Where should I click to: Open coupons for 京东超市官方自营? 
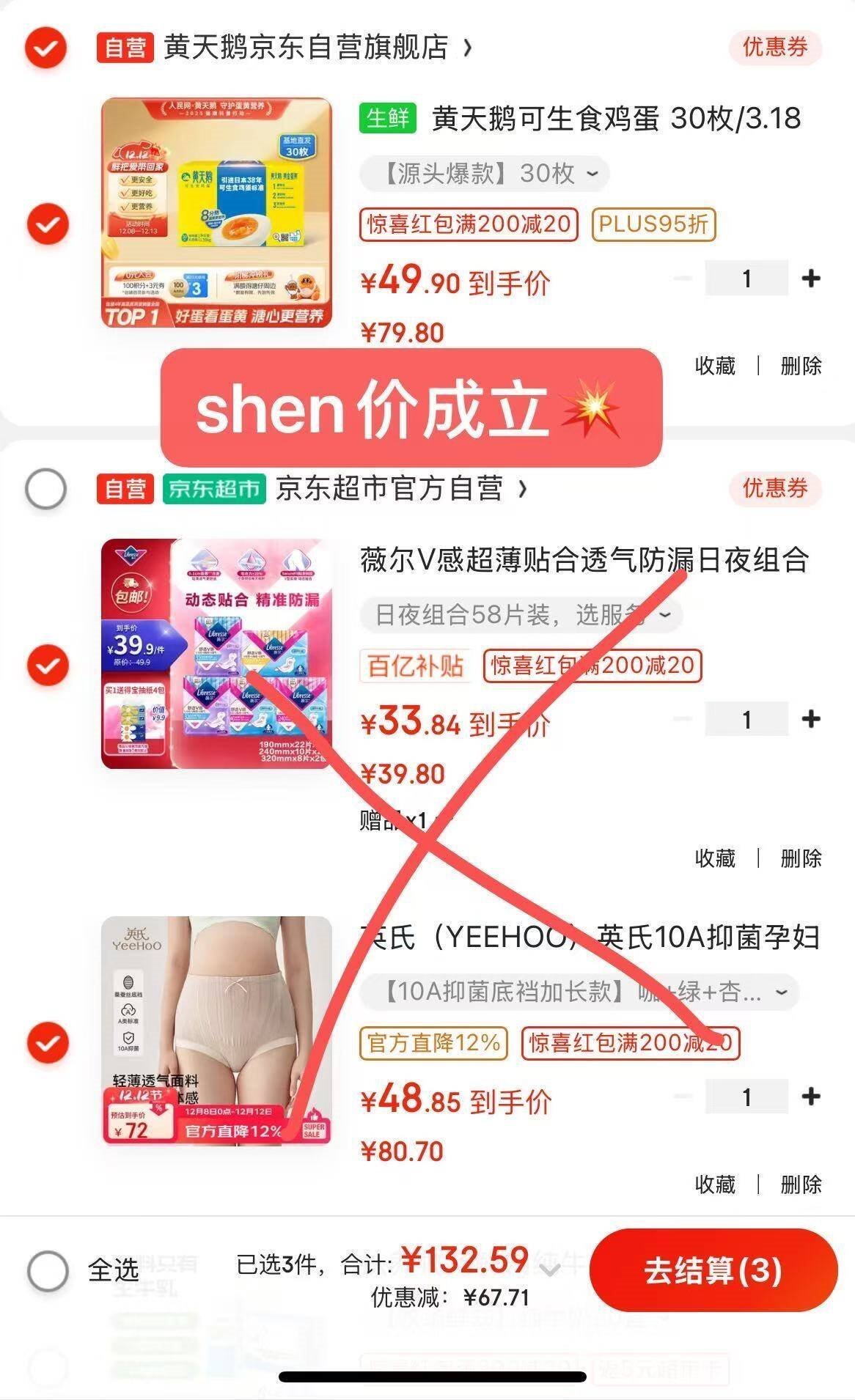(x=775, y=489)
